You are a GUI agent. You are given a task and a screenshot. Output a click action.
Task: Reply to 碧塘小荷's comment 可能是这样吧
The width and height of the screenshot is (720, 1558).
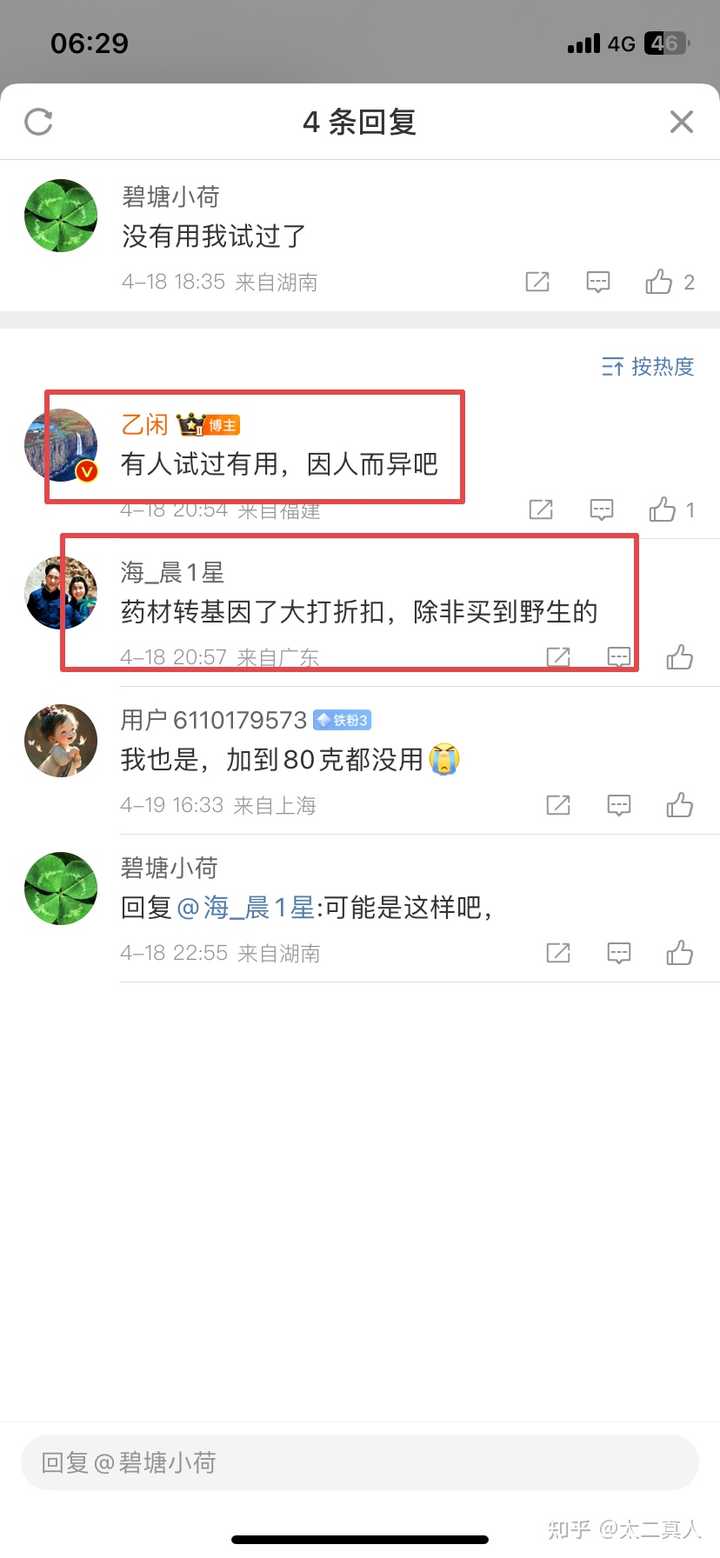pos(619,953)
